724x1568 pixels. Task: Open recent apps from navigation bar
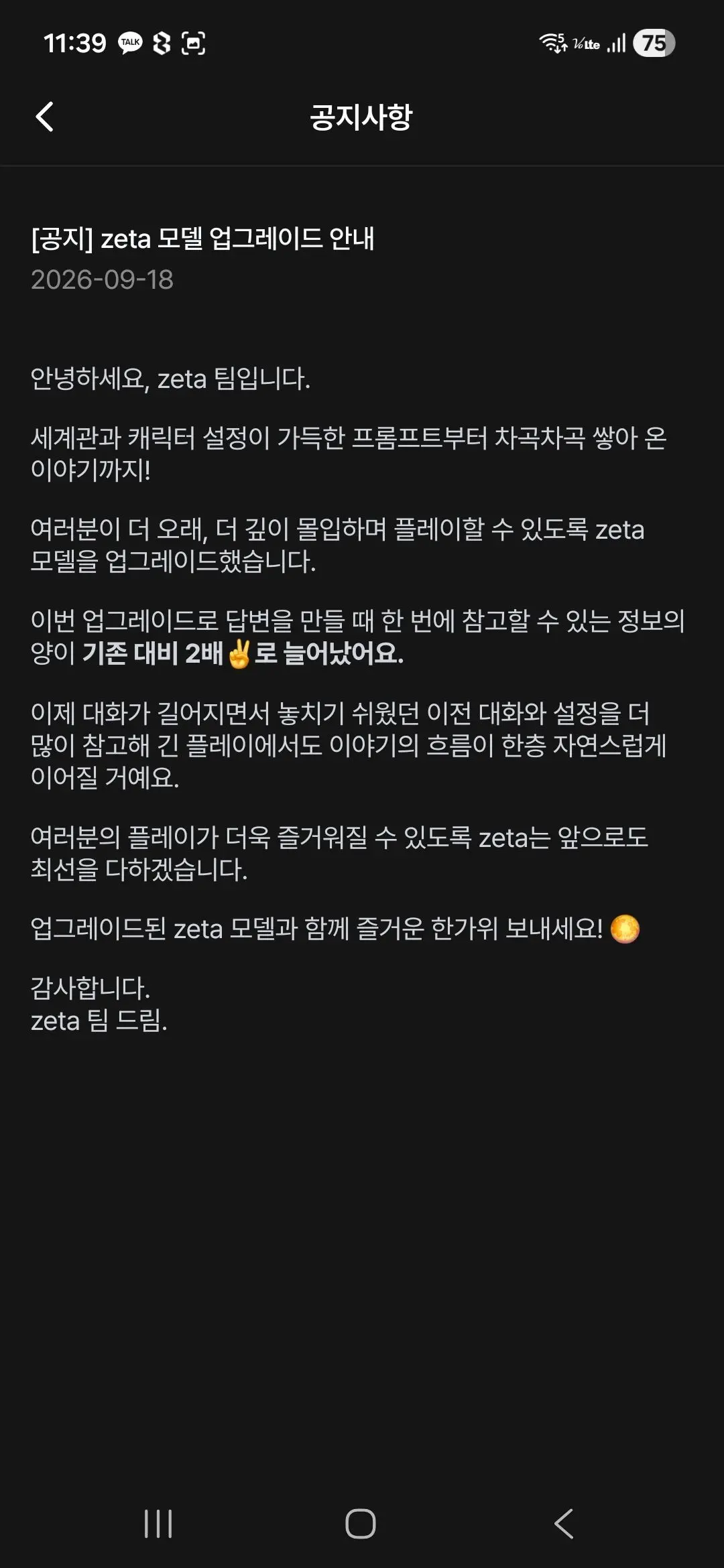(x=158, y=1524)
